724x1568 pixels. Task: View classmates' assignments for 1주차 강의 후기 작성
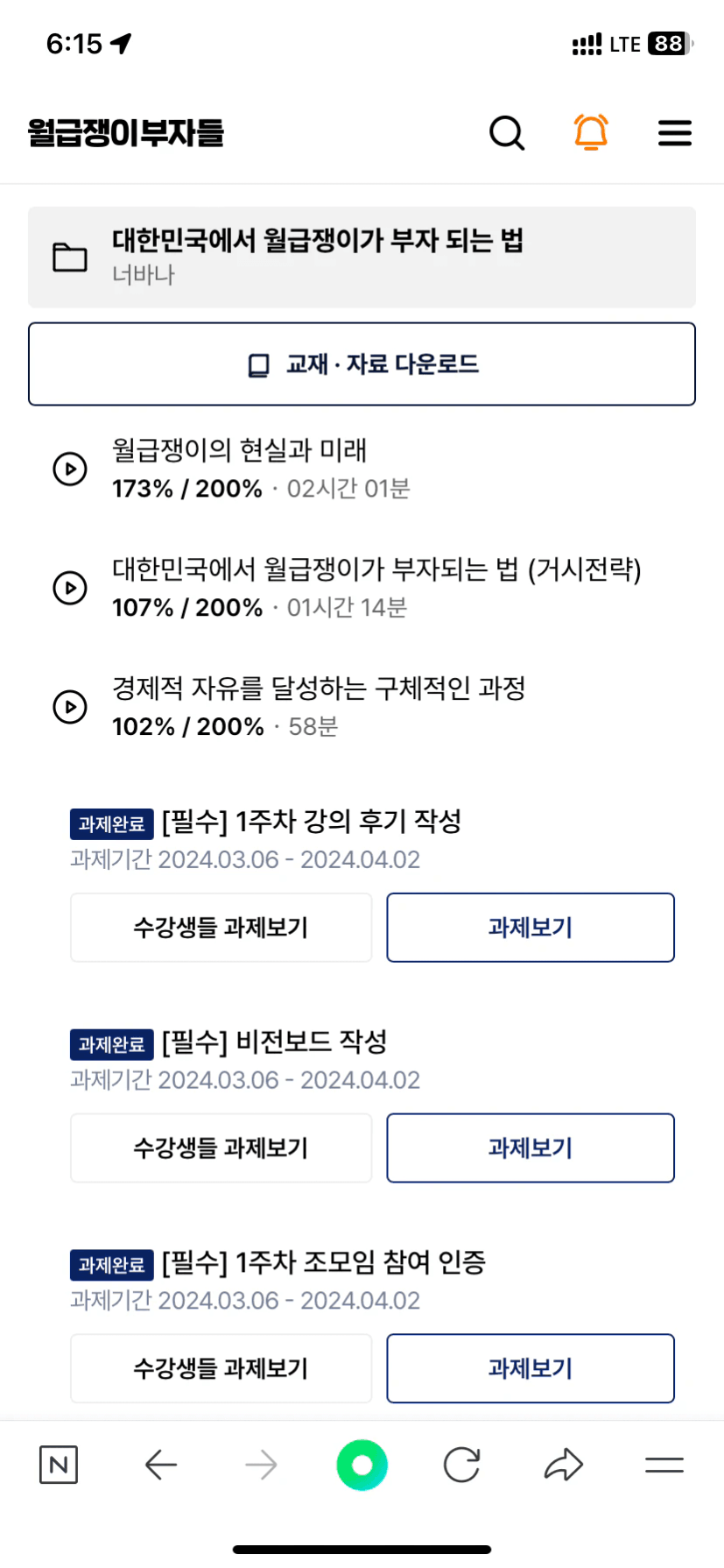[x=221, y=928]
